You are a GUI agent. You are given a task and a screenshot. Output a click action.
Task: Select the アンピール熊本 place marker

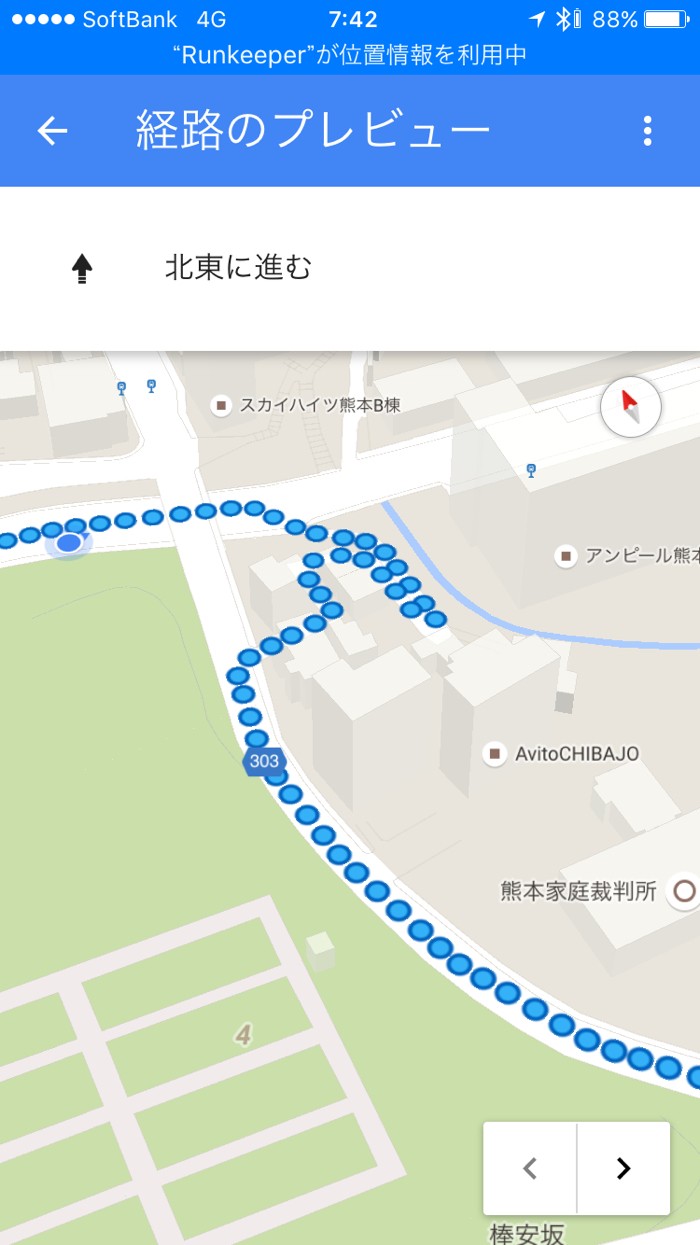[567, 555]
